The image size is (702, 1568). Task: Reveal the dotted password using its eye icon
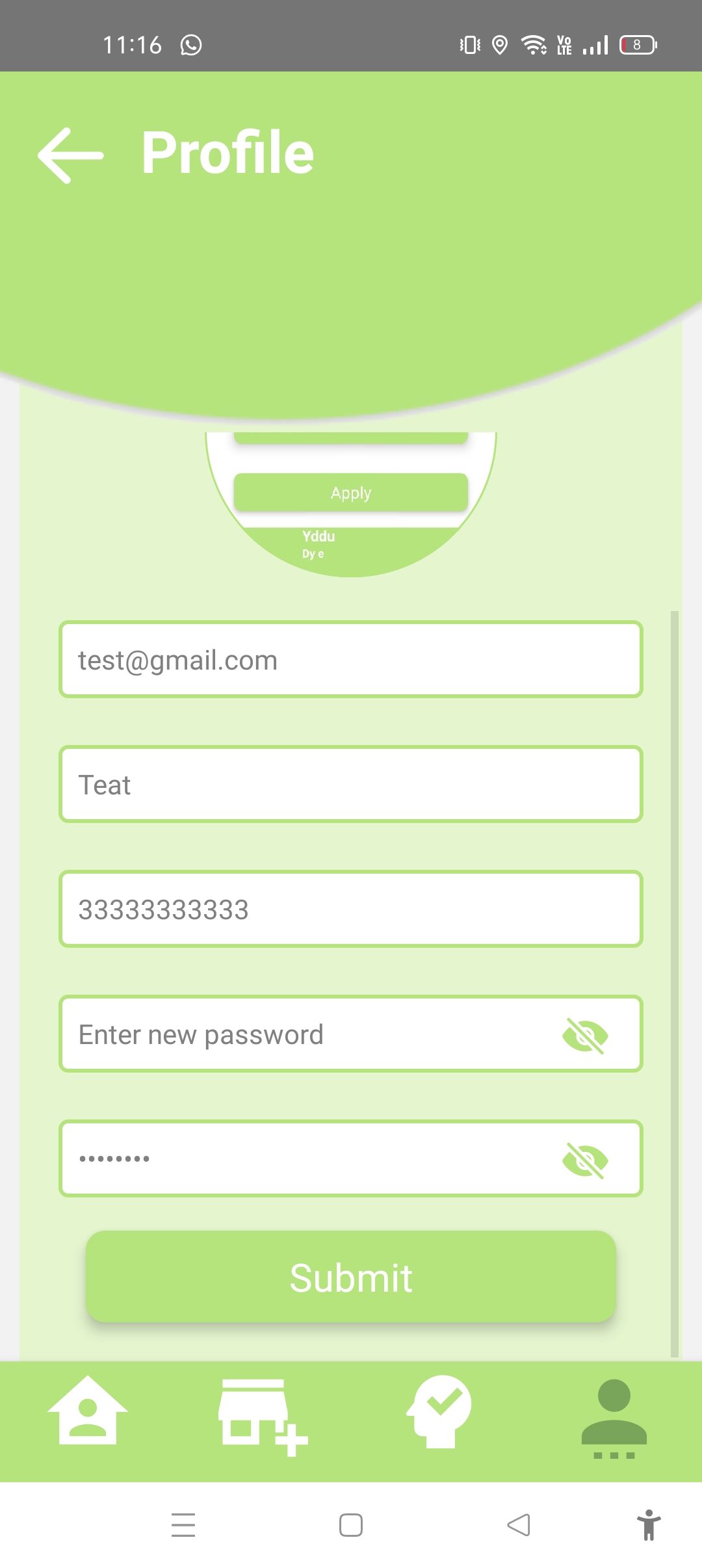click(x=584, y=1160)
